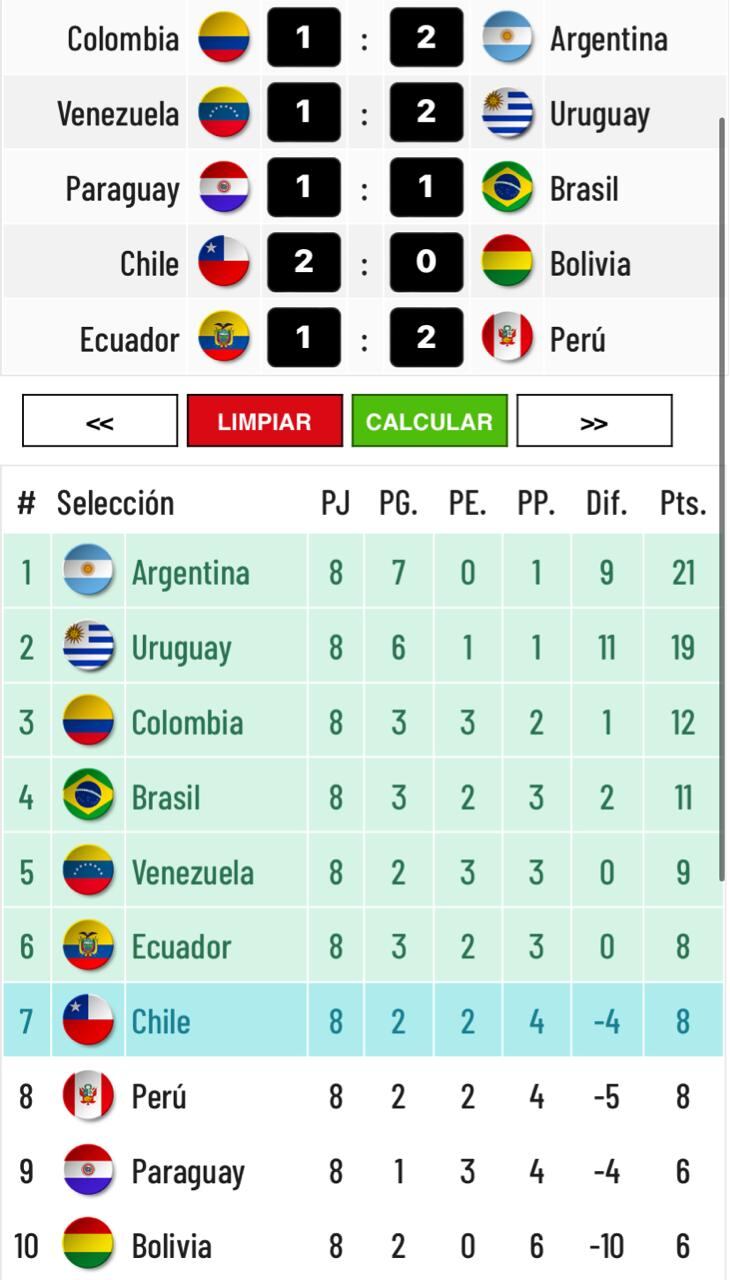730x1280 pixels.
Task: Click the Chile flag icon in the match list
Action: 224,263
